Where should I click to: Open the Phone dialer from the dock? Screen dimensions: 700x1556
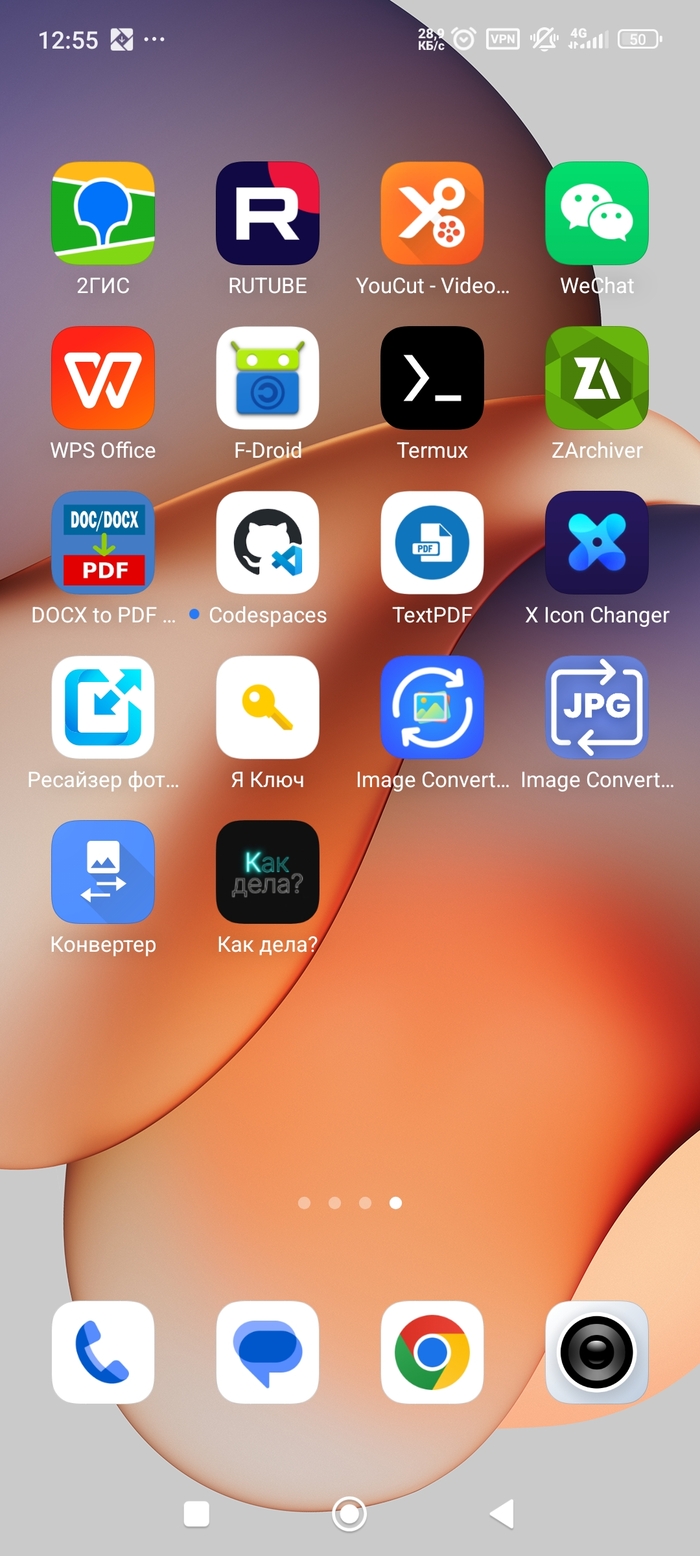click(x=103, y=1352)
